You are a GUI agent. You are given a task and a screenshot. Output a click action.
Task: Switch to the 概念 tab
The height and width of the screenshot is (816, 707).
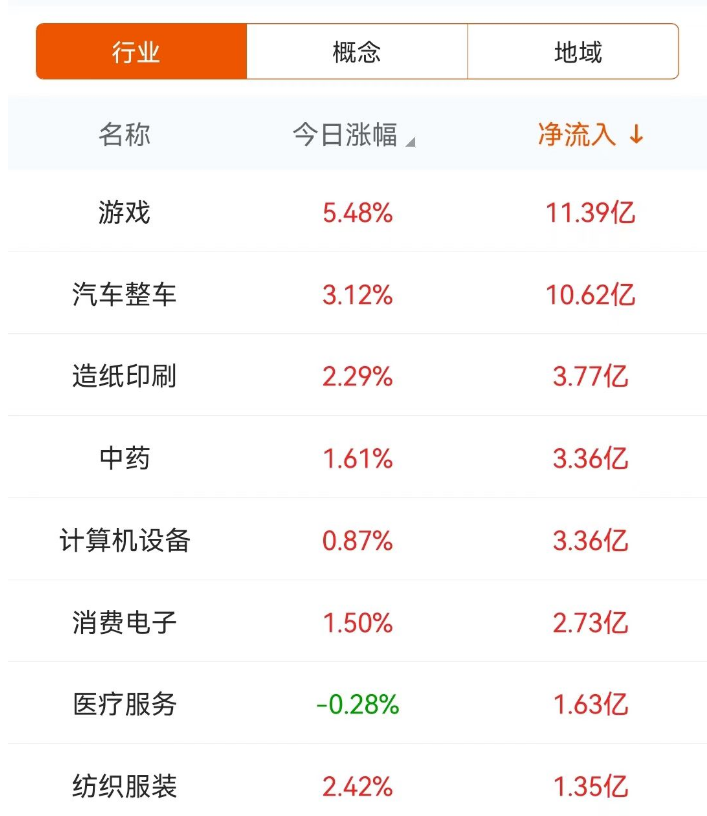[x=357, y=52]
